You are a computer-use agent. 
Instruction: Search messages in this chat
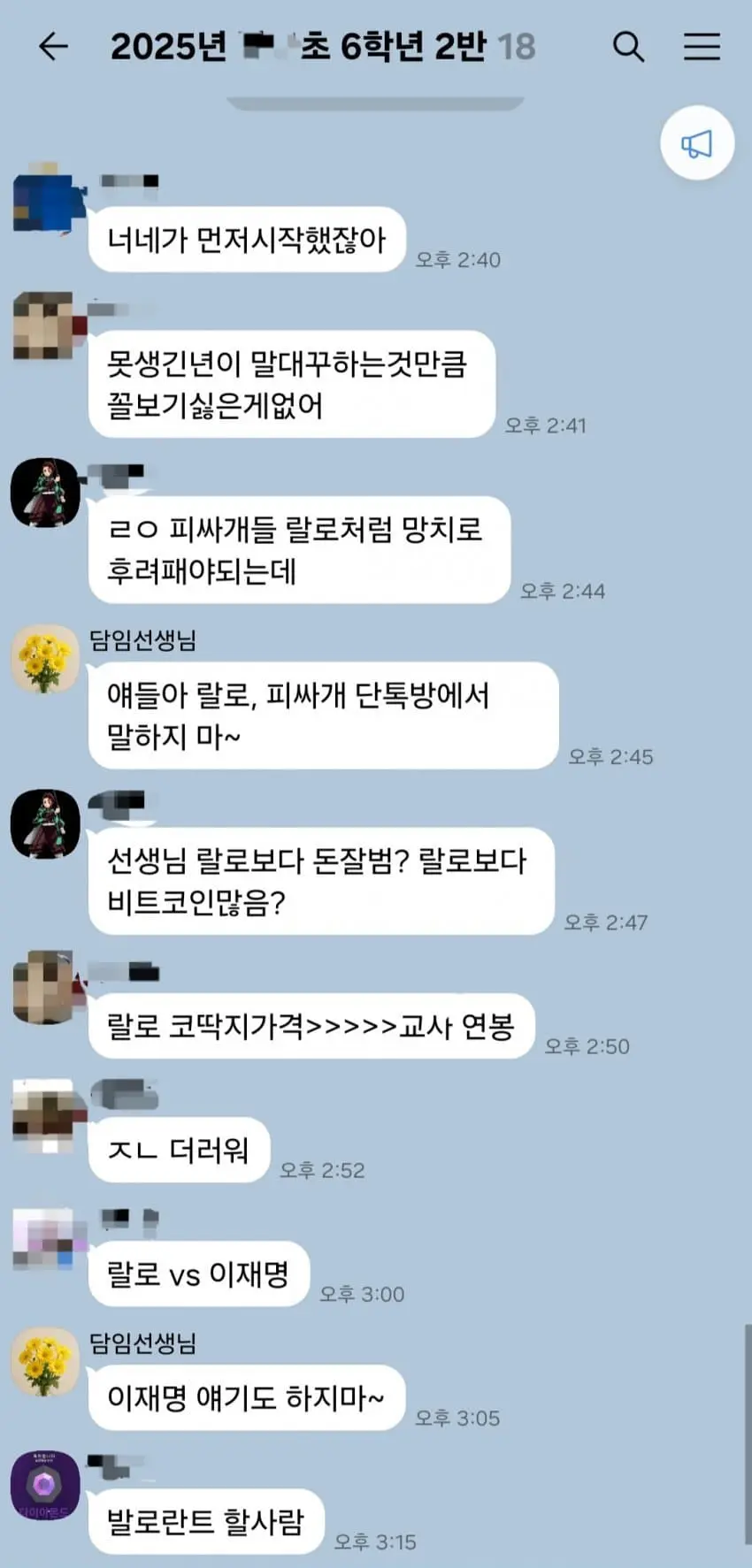point(628,46)
